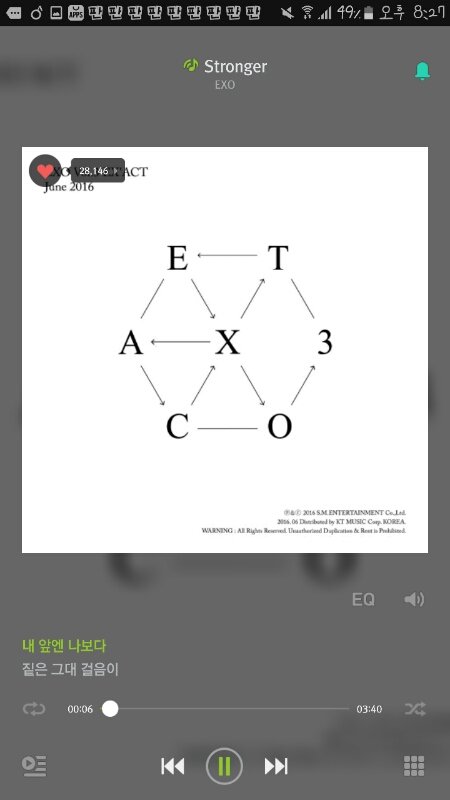This screenshot has height=800, width=450.
Task: Open the volume speaker control
Action: click(414, 599)
